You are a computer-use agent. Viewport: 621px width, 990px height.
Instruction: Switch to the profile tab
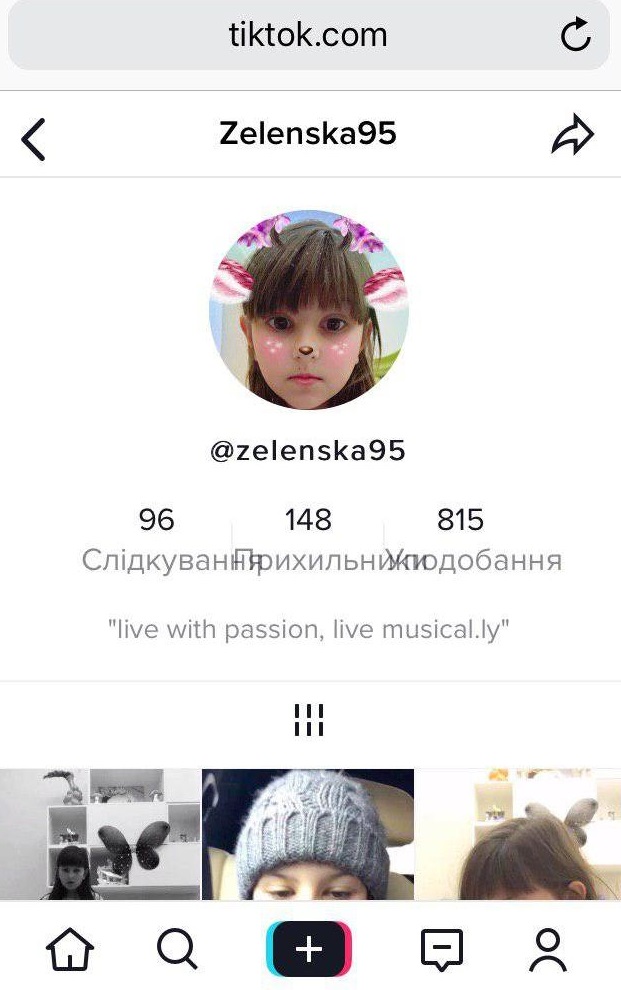click(547, 949)
